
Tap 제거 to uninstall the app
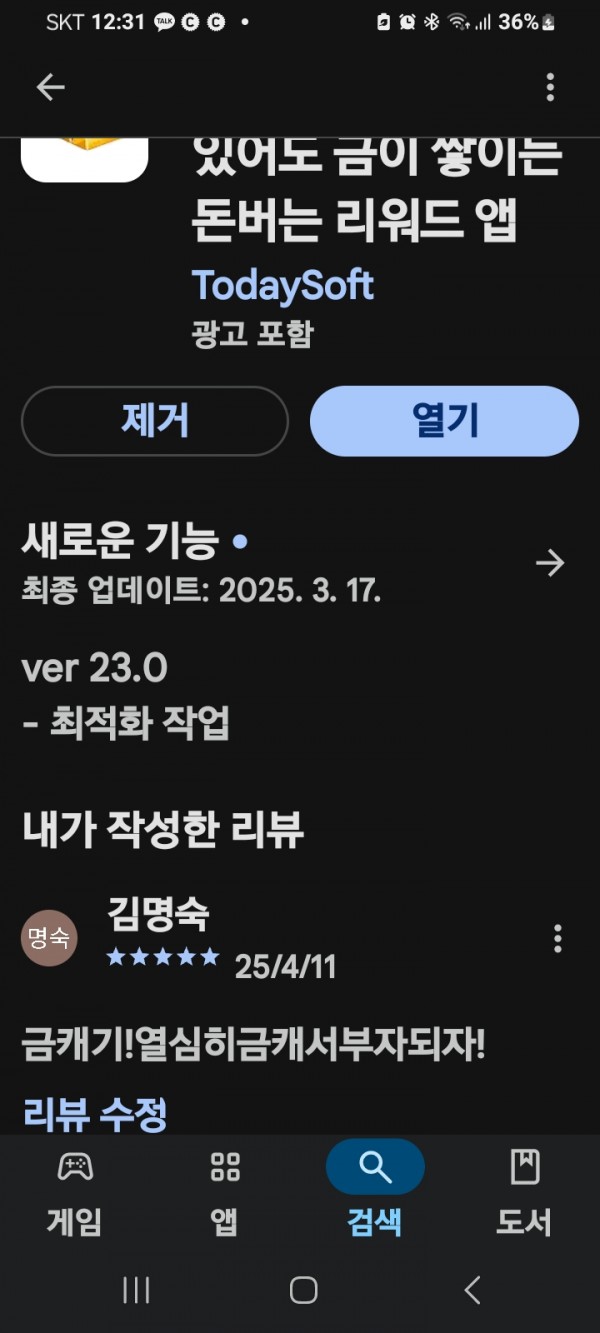point(155,421)
